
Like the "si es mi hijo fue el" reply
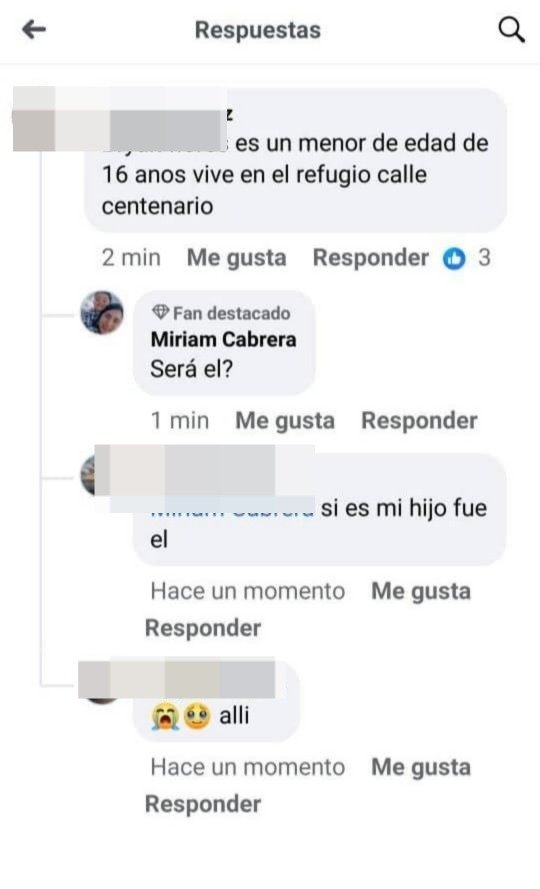(x=421, y=591)
